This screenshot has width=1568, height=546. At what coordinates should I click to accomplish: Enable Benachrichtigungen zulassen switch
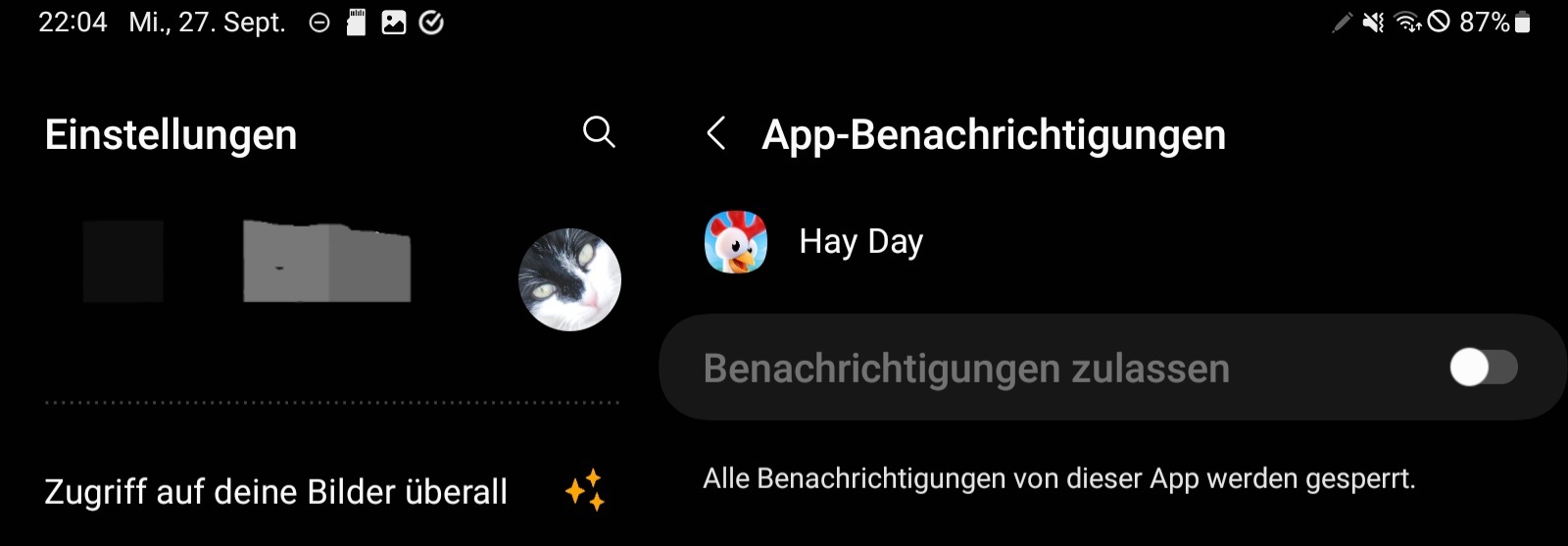pos(1483,368)
